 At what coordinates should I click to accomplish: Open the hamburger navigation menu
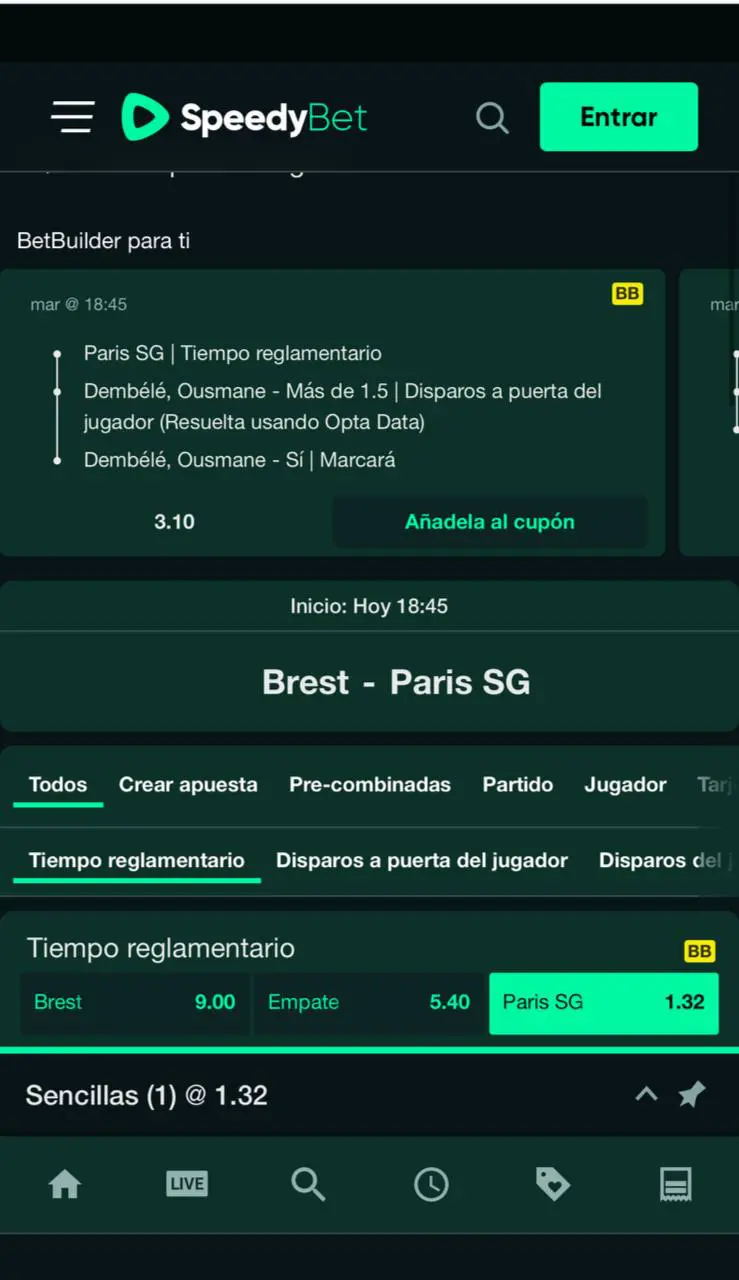pos(71,117)
